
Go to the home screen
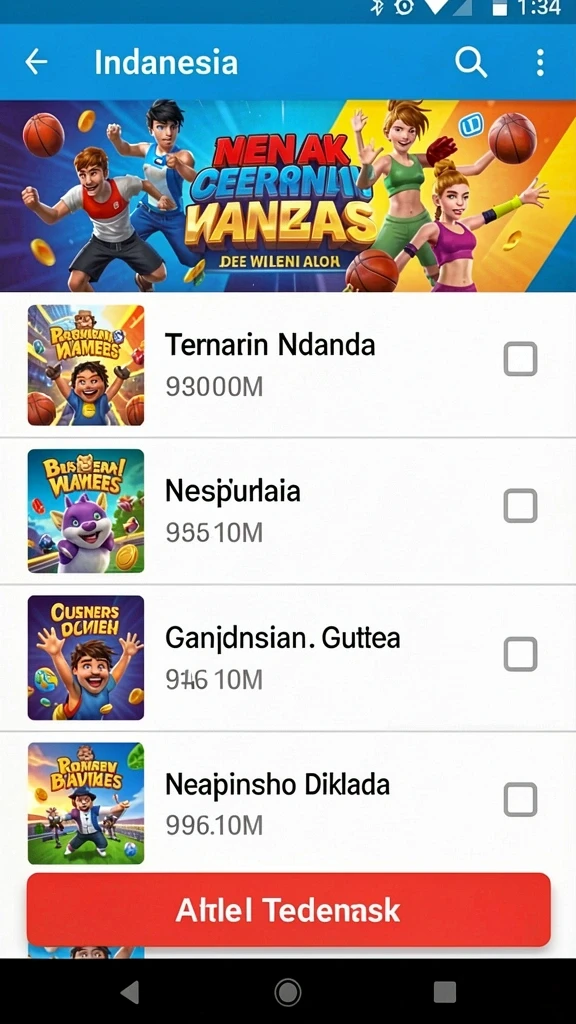pyautogui.click(x=288, y=992)
